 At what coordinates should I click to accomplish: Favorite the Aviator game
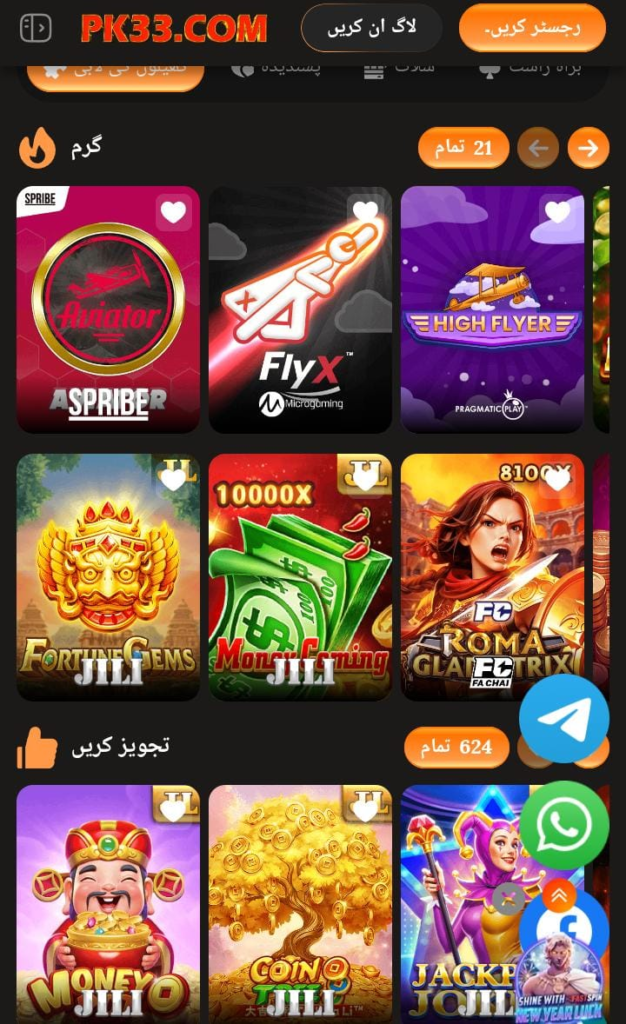(x=173, y=212)
